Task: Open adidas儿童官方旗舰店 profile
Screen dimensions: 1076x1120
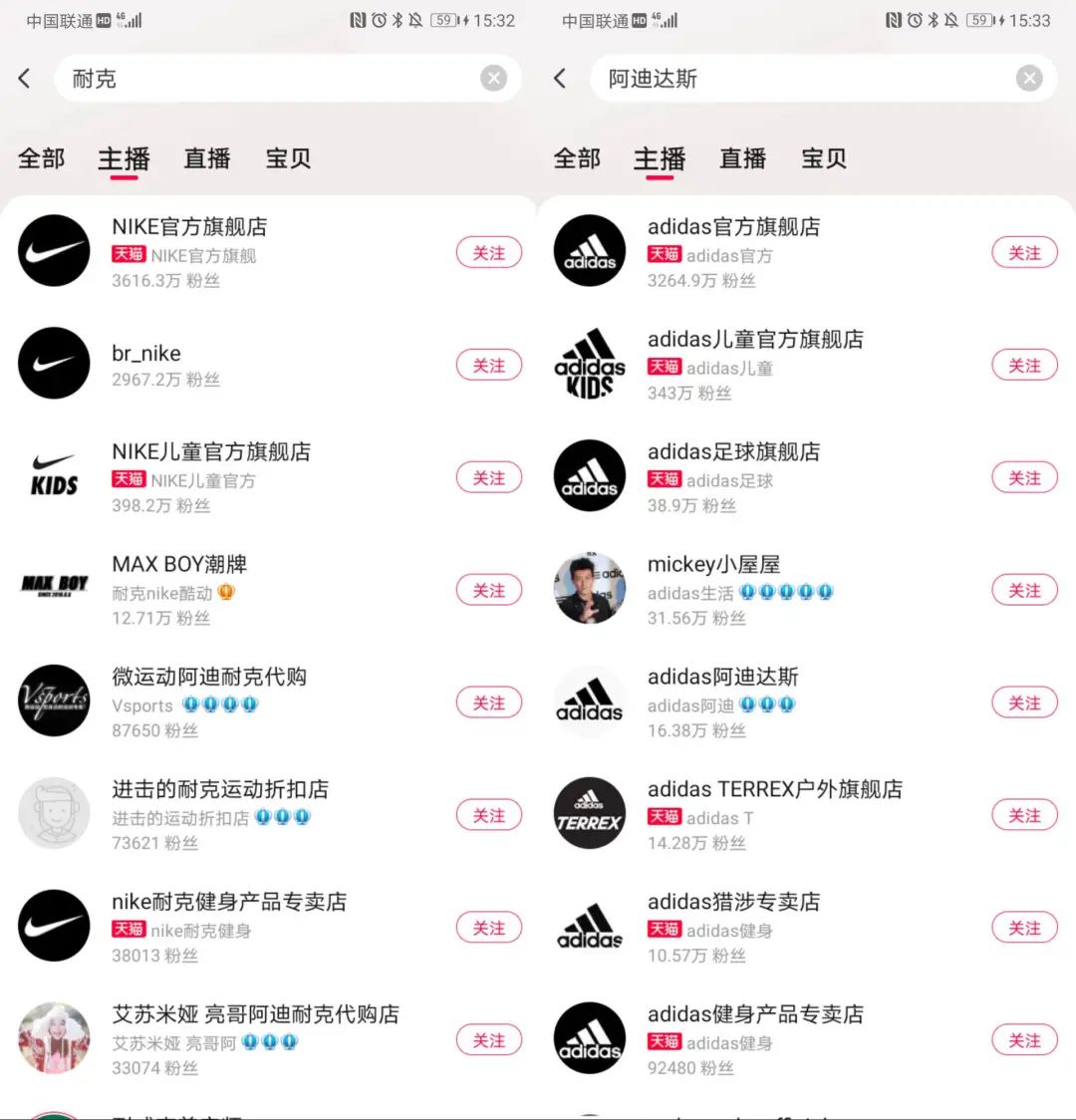Action: pos(754,340)
